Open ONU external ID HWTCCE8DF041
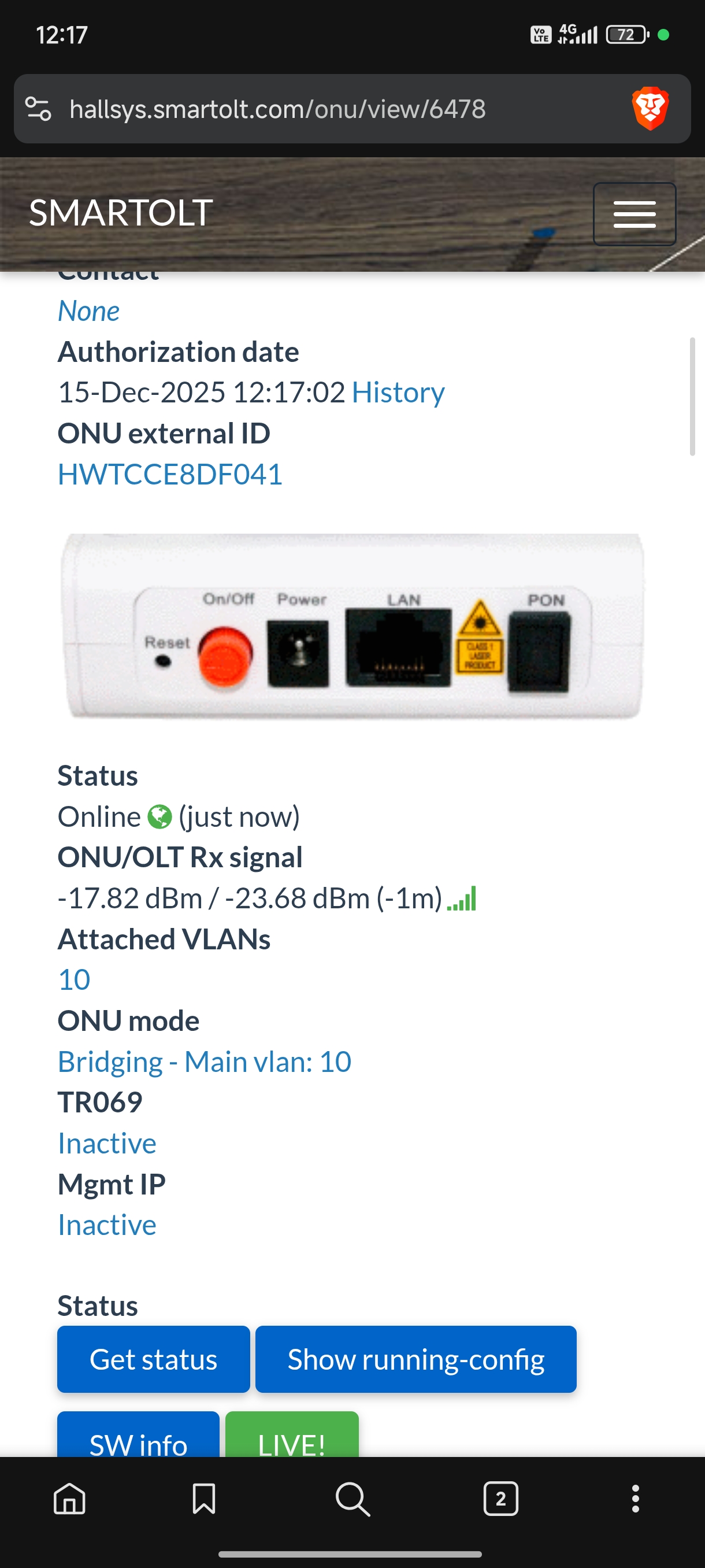Viewport: 705px width, 1568px height. 170,474
